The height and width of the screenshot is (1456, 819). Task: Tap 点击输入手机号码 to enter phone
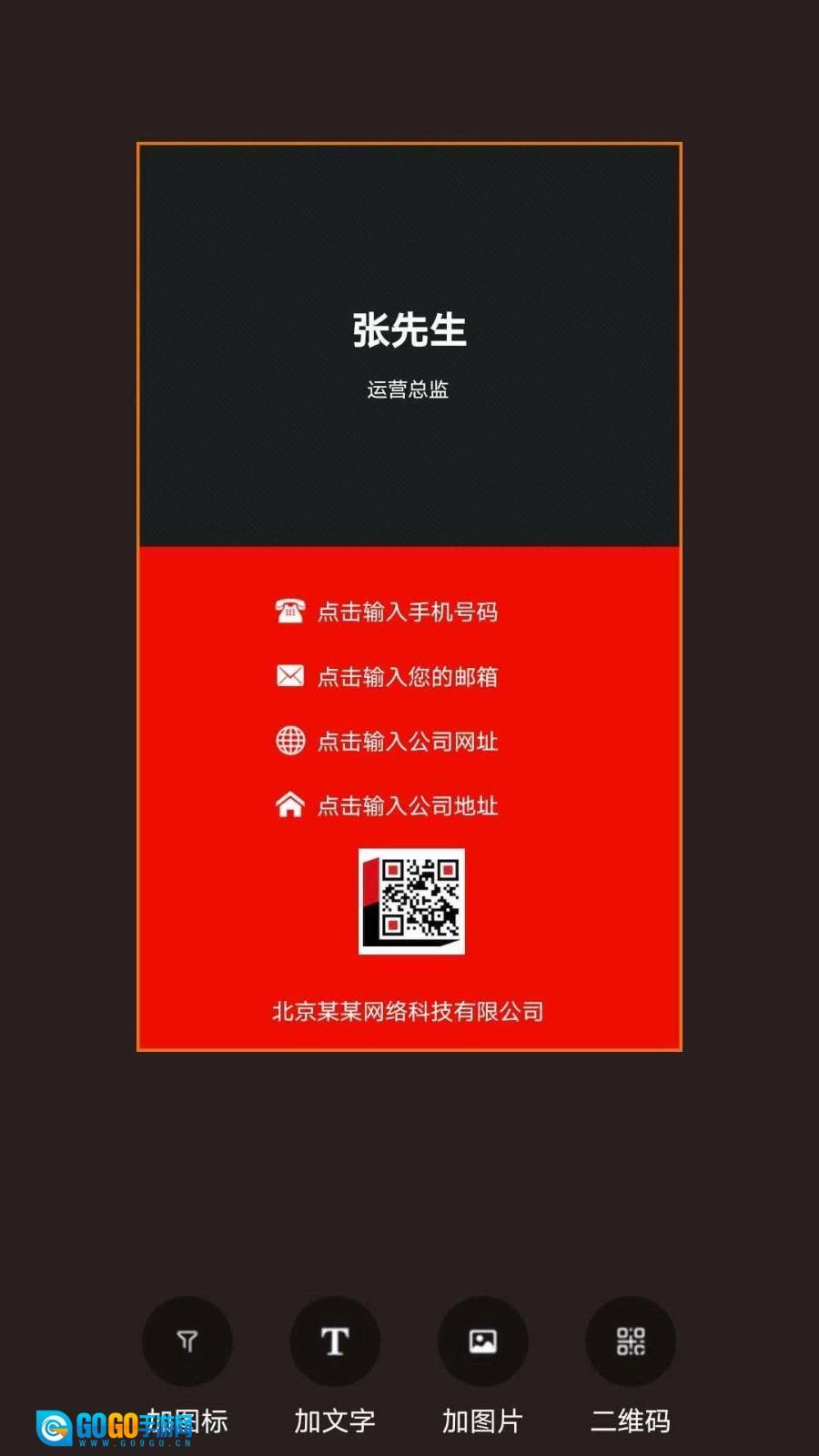coord(407,612)
